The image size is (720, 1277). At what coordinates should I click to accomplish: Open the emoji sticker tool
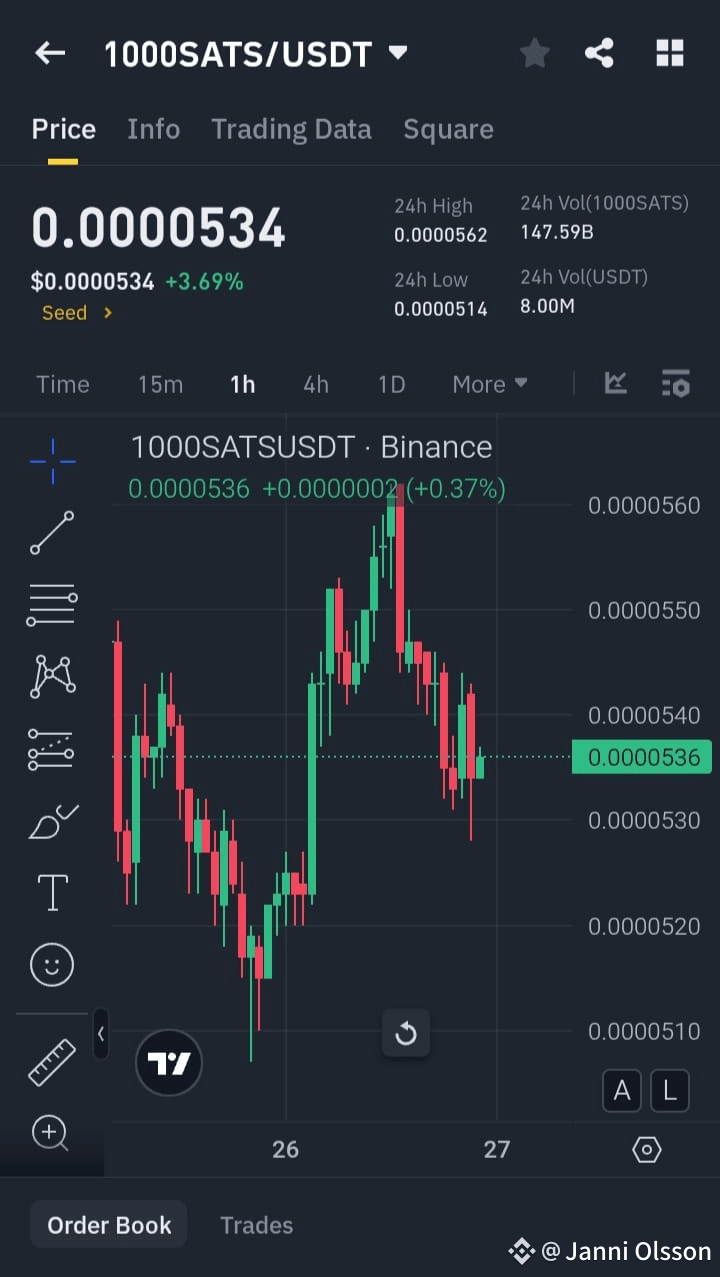[51, 963]
